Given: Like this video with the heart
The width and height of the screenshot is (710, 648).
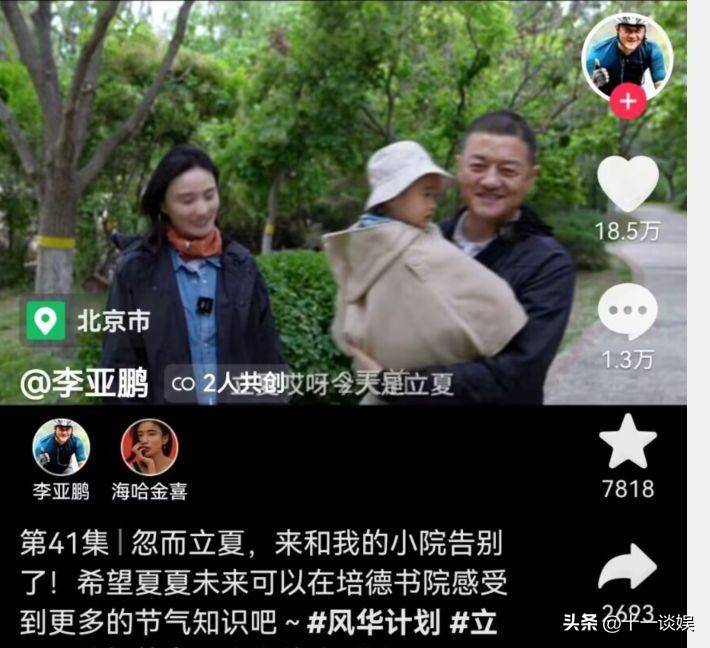Looking at the screenshot, I should (628, 185).
